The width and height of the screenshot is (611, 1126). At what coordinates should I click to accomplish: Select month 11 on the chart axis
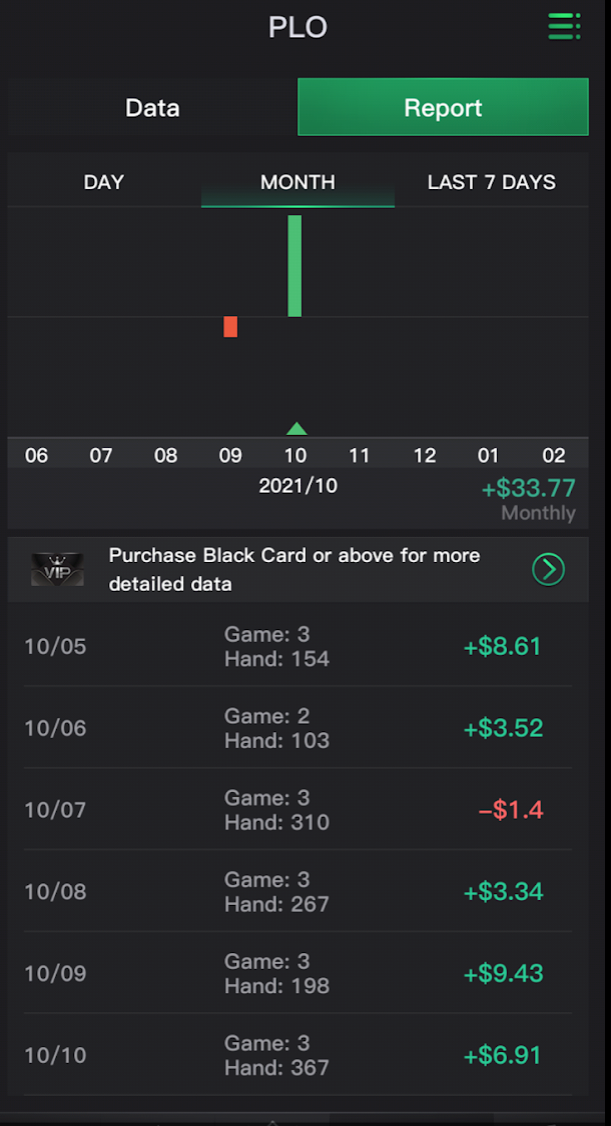coord(359,455)
